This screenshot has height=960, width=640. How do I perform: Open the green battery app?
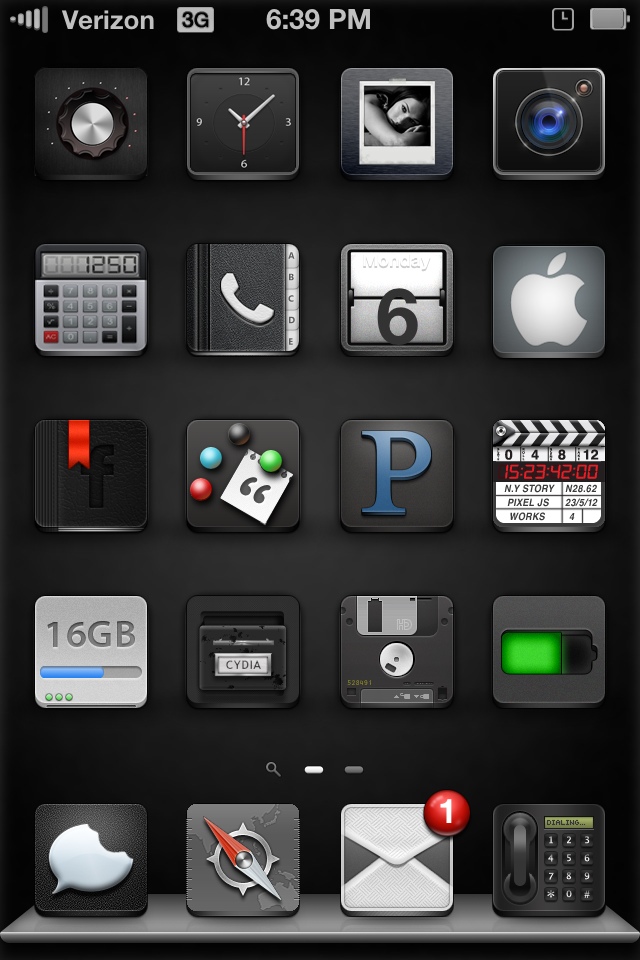(549, 652)
